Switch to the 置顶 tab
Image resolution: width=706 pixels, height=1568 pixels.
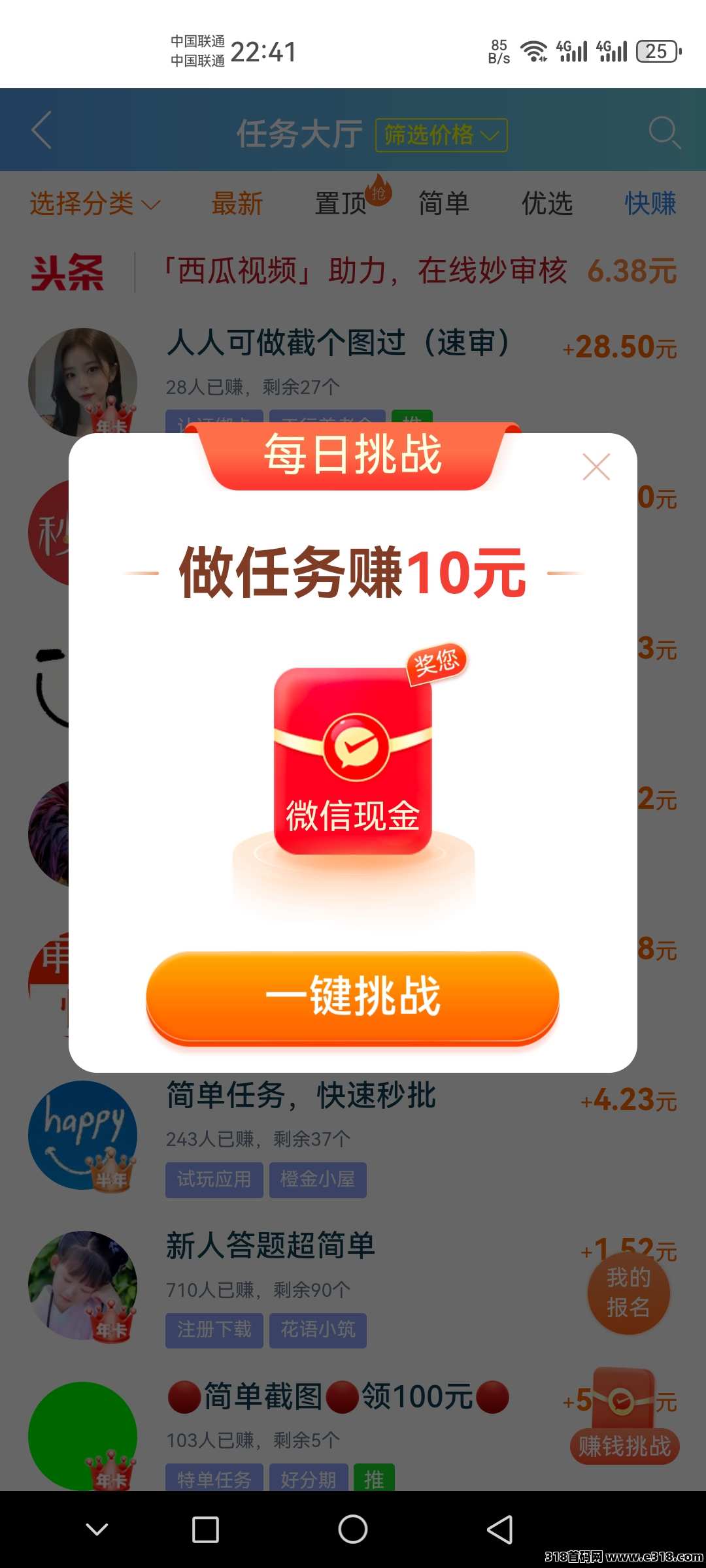(x=341, y=204)
